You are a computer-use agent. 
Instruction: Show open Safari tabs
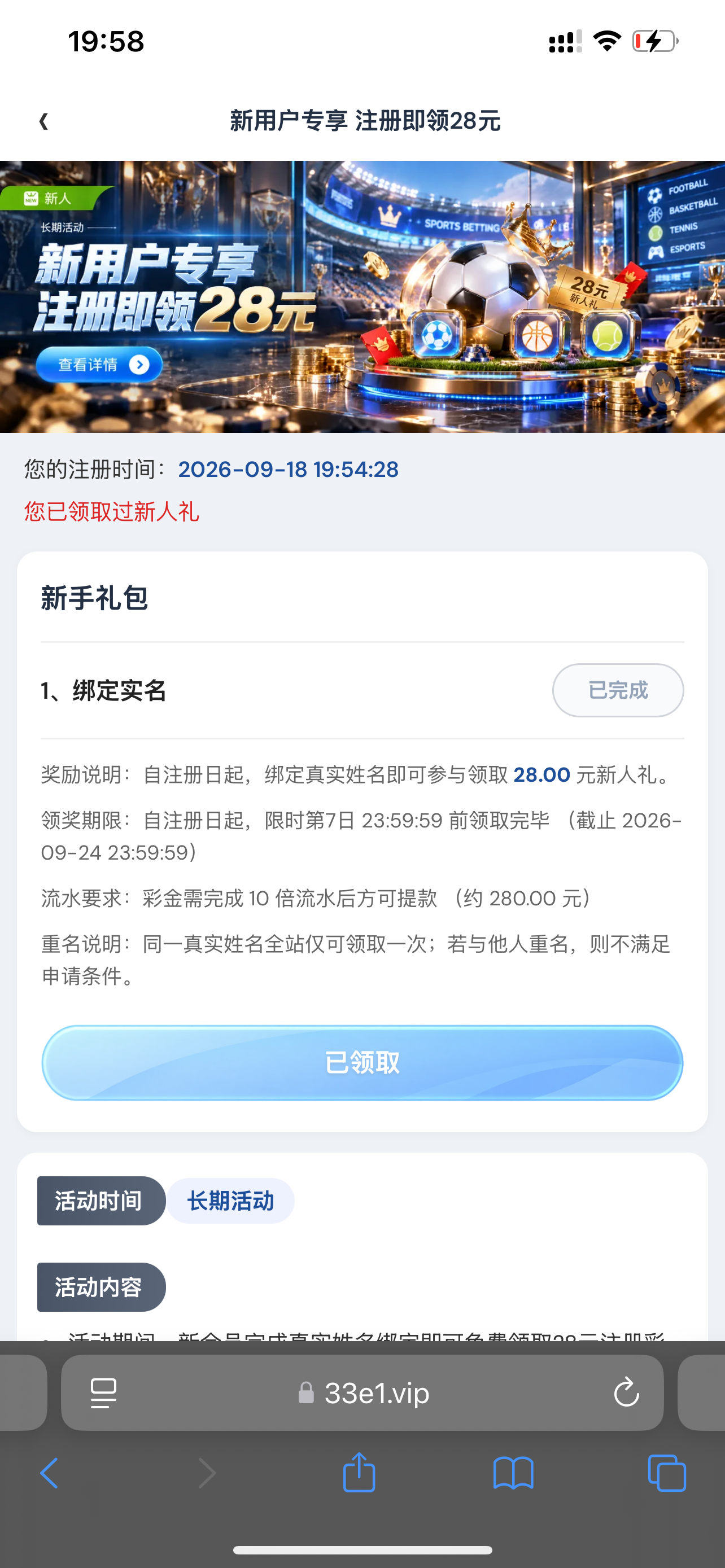[x=667, y=1473]
